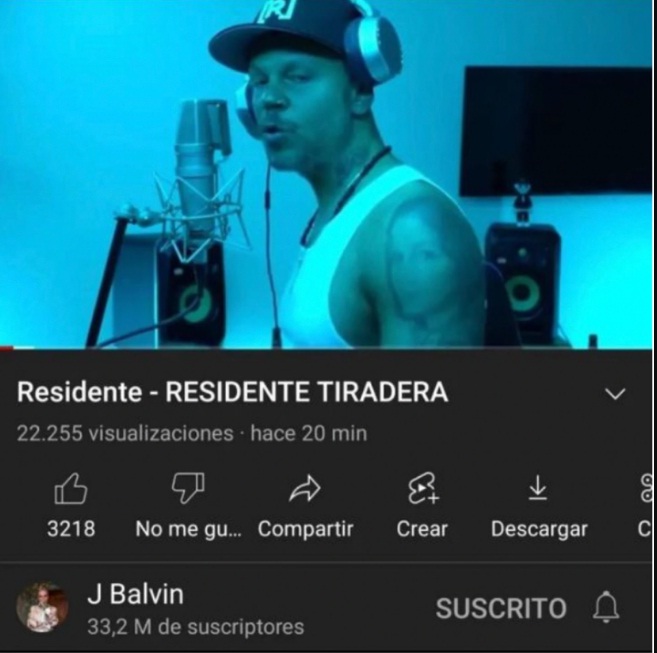Tap the SUSCRITO subscription button

tap(501, 608)
